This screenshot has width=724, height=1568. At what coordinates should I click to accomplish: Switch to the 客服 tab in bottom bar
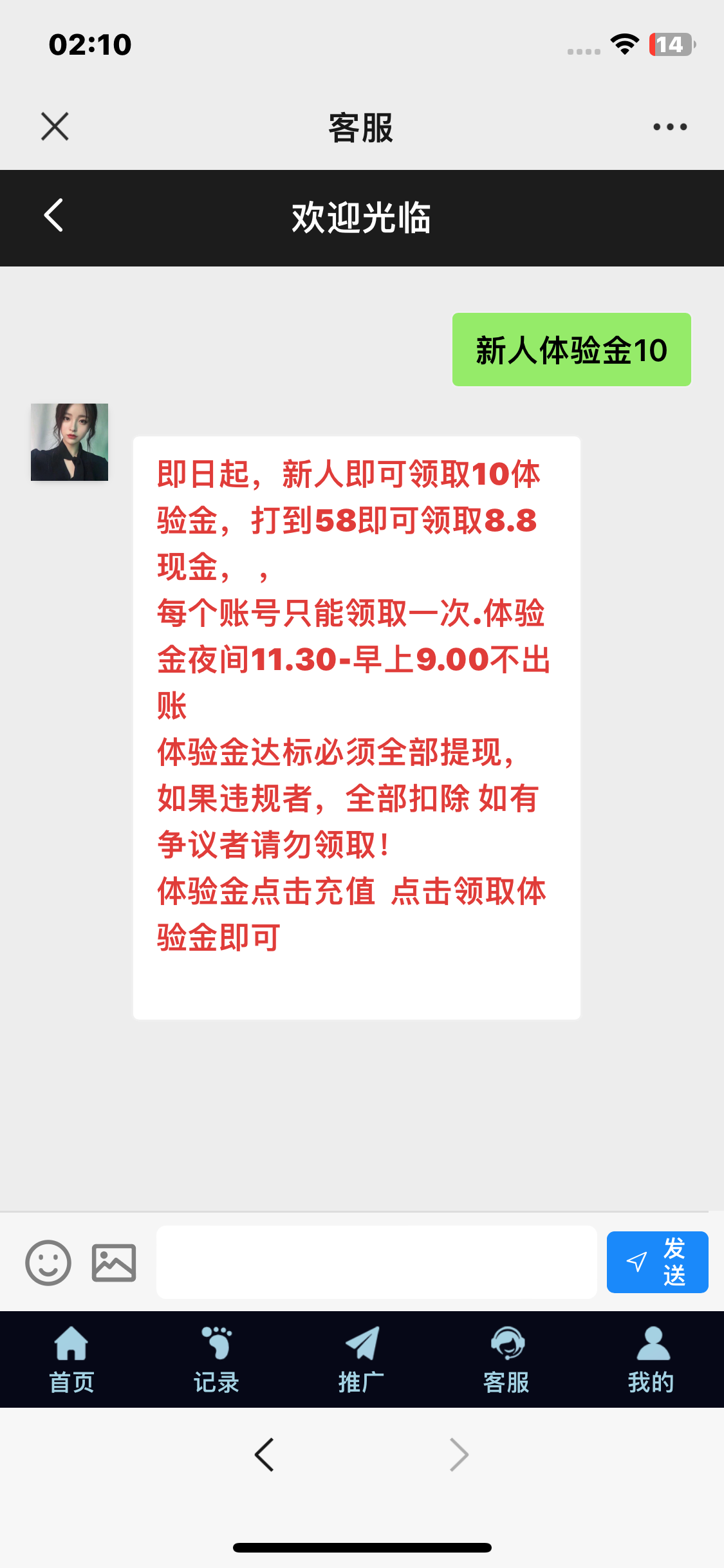point(506,1361)
